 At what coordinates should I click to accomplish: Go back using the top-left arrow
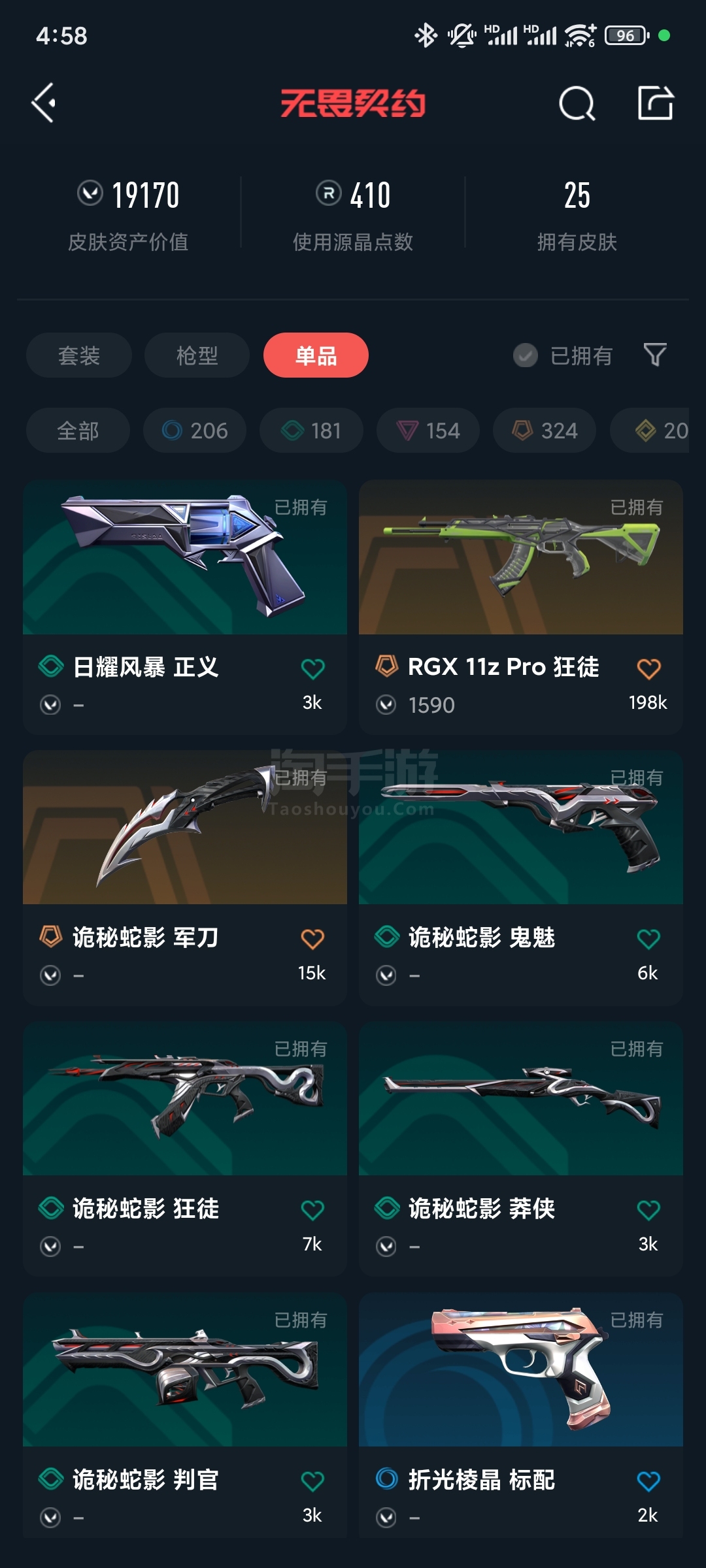tap(44, 103)
